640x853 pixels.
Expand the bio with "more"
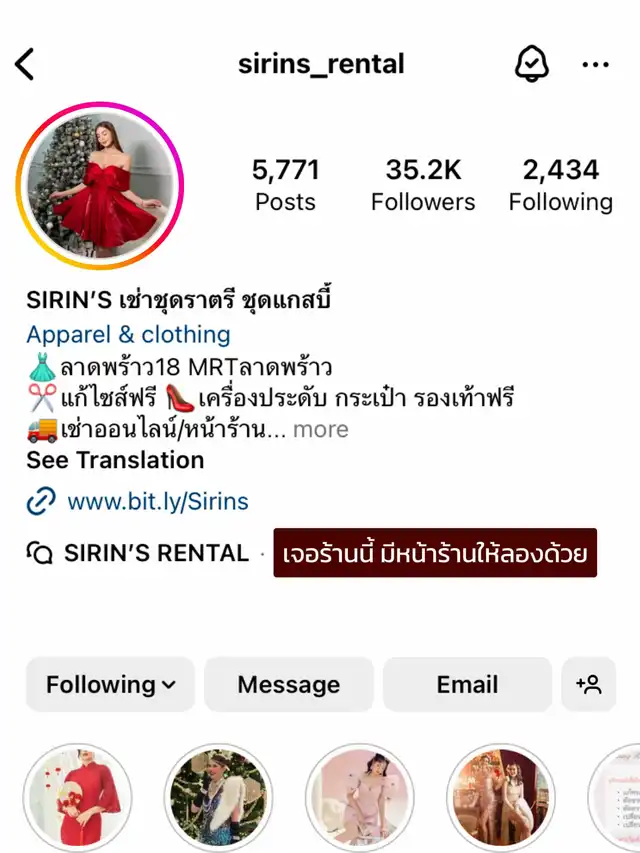[x=321, y=429]
